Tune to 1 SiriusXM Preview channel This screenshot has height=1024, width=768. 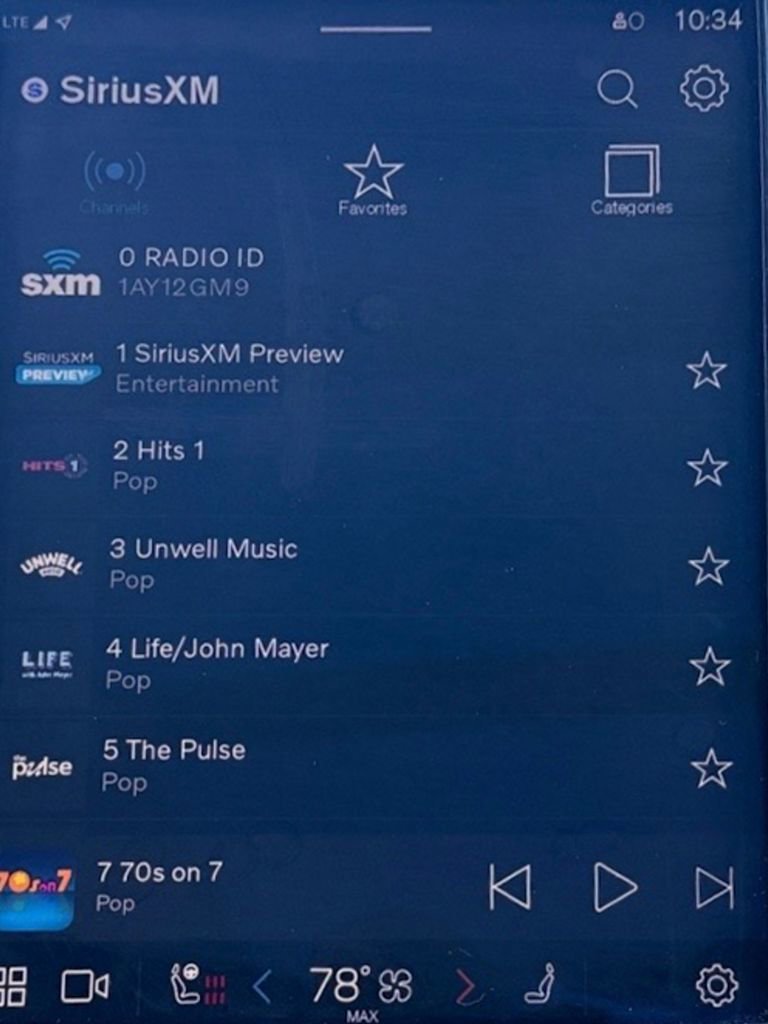tap(229, 368)
